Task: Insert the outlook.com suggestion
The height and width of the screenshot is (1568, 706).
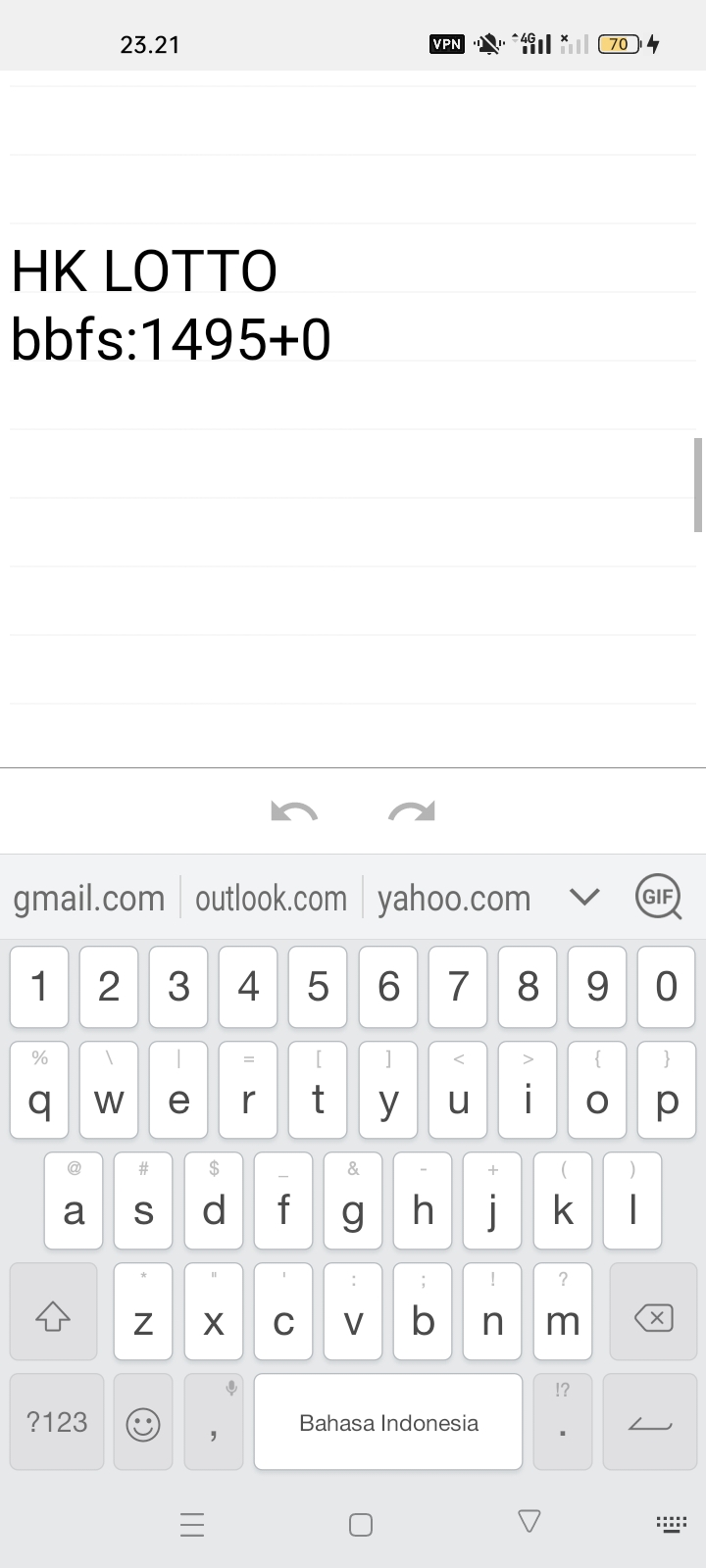Action: [271, 898]
